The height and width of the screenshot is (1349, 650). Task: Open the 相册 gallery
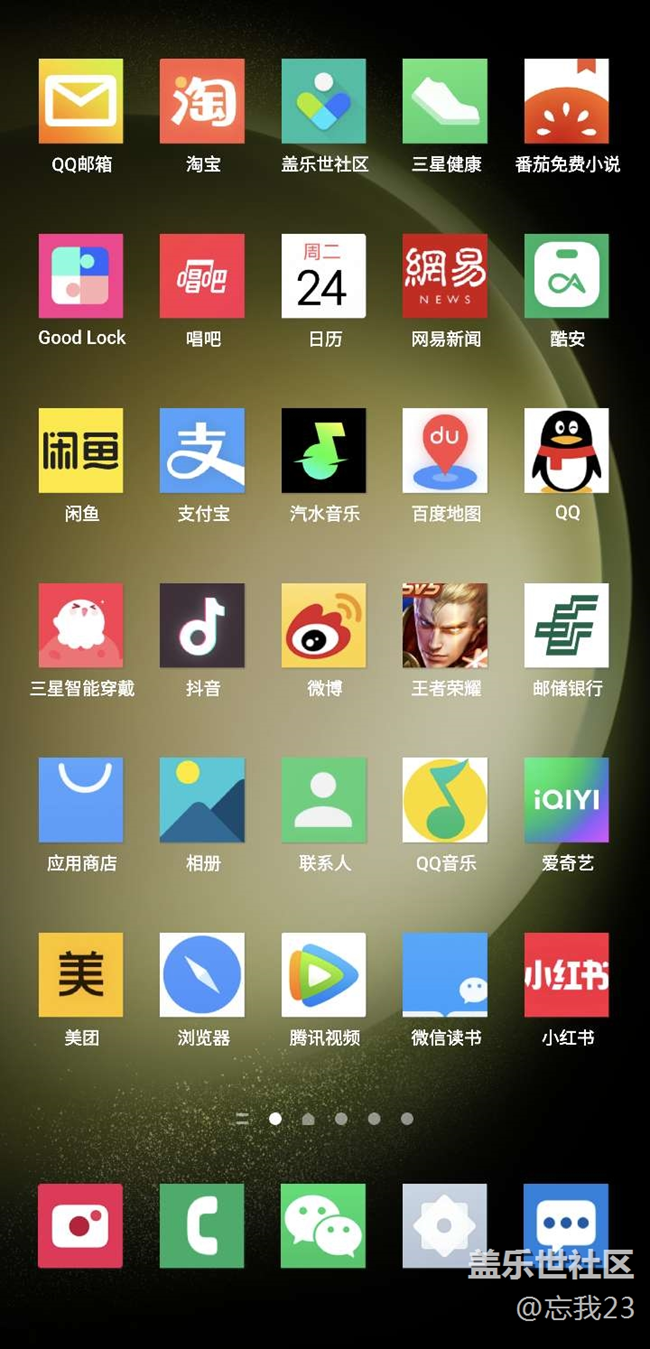(x=203, y=800)
